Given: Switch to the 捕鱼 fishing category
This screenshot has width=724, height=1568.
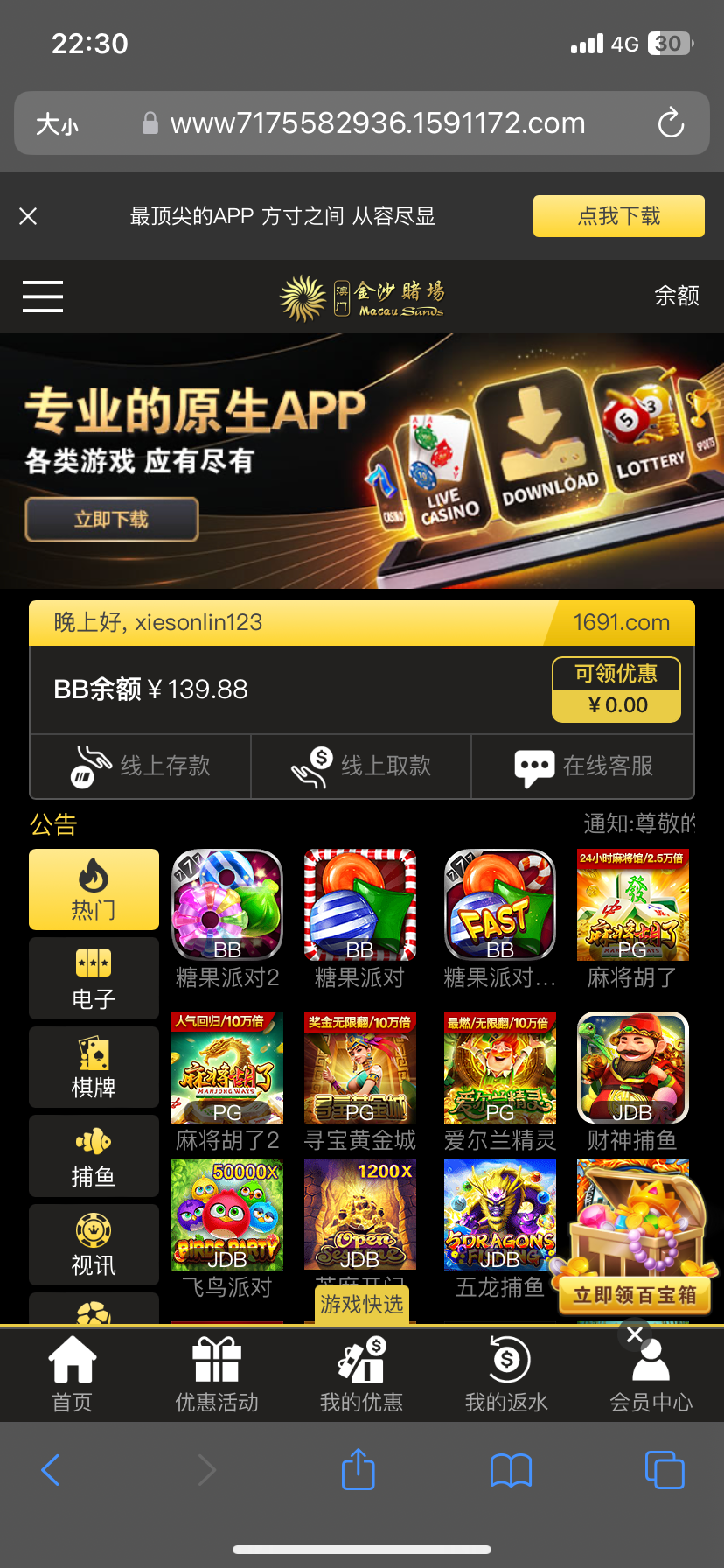Looking at the screenshot, I should click(94, 1156).
